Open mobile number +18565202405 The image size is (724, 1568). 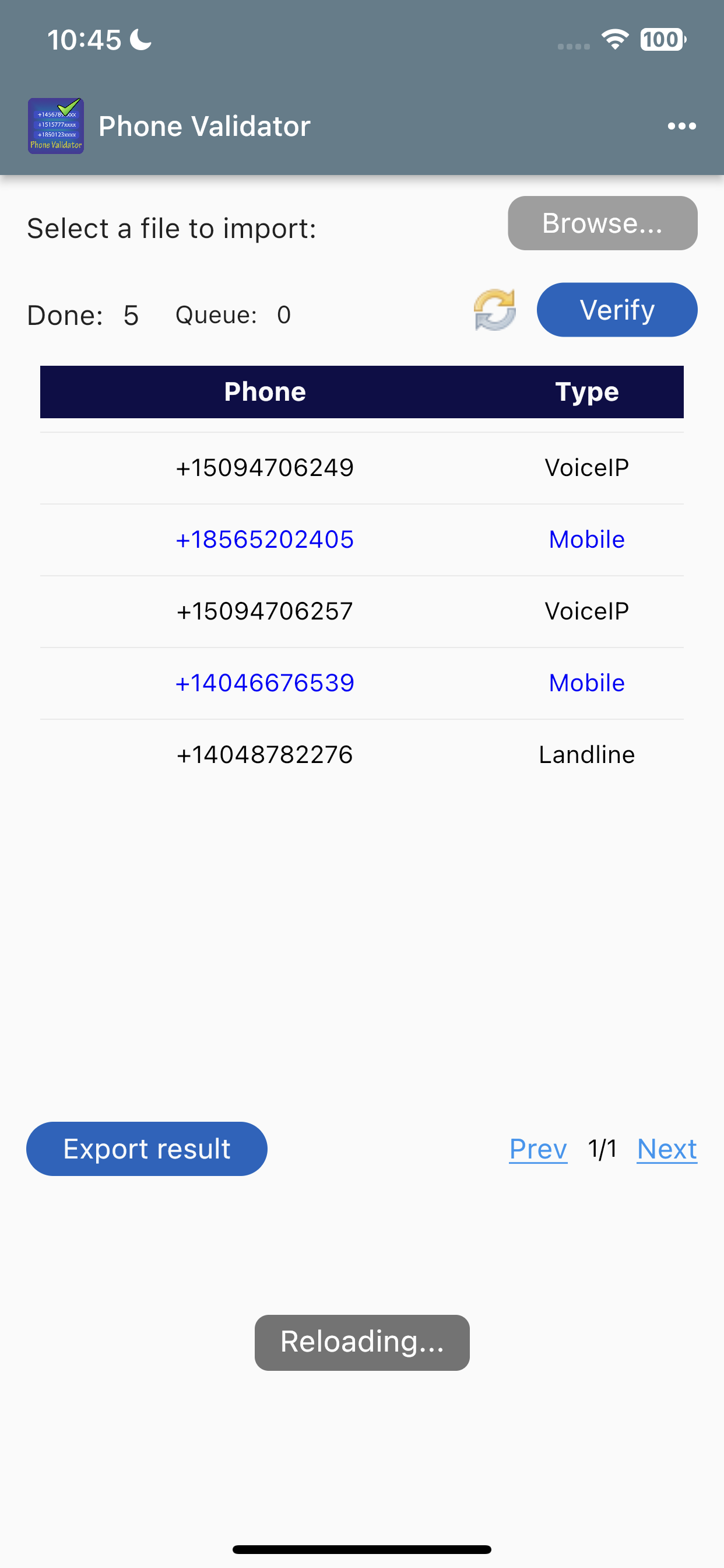265,540
